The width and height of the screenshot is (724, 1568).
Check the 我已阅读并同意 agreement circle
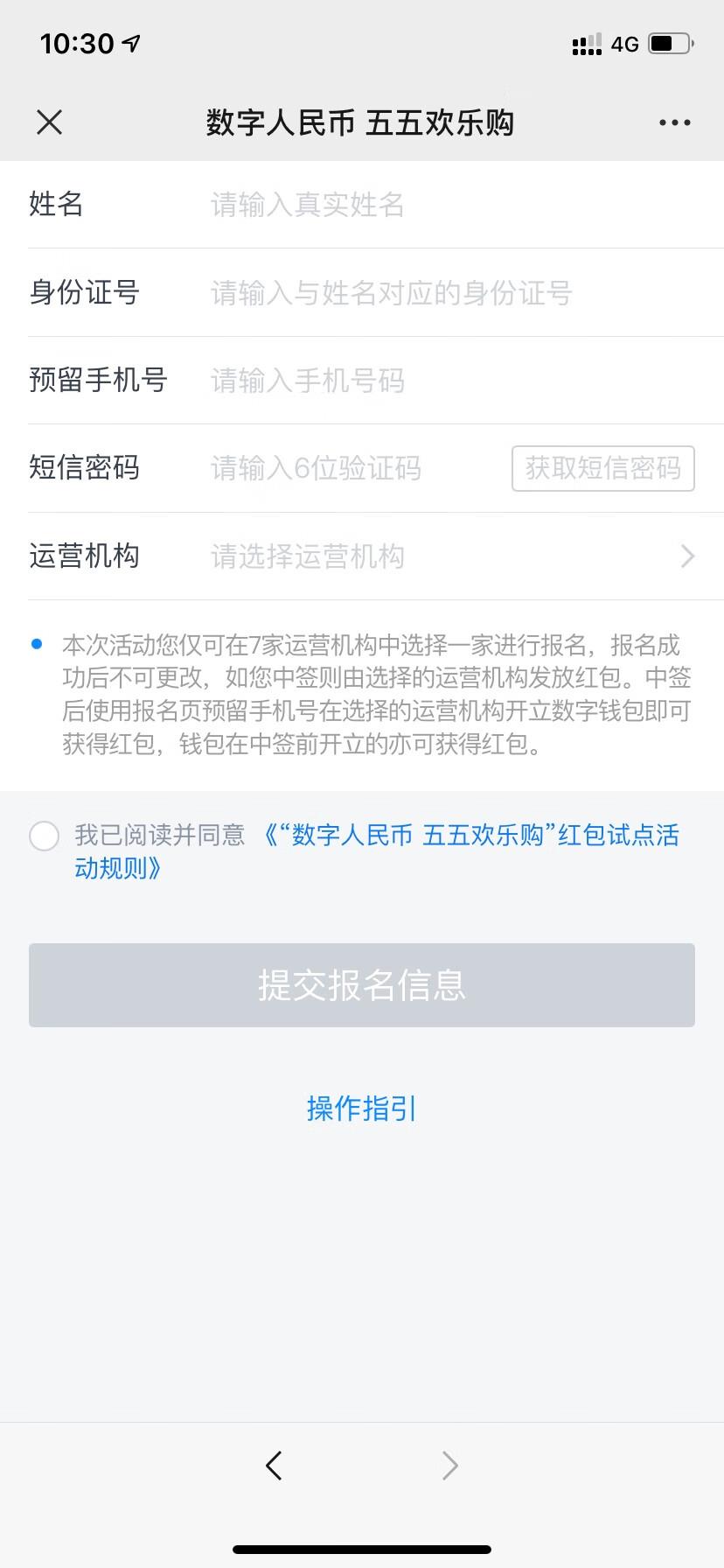(44, 836)
